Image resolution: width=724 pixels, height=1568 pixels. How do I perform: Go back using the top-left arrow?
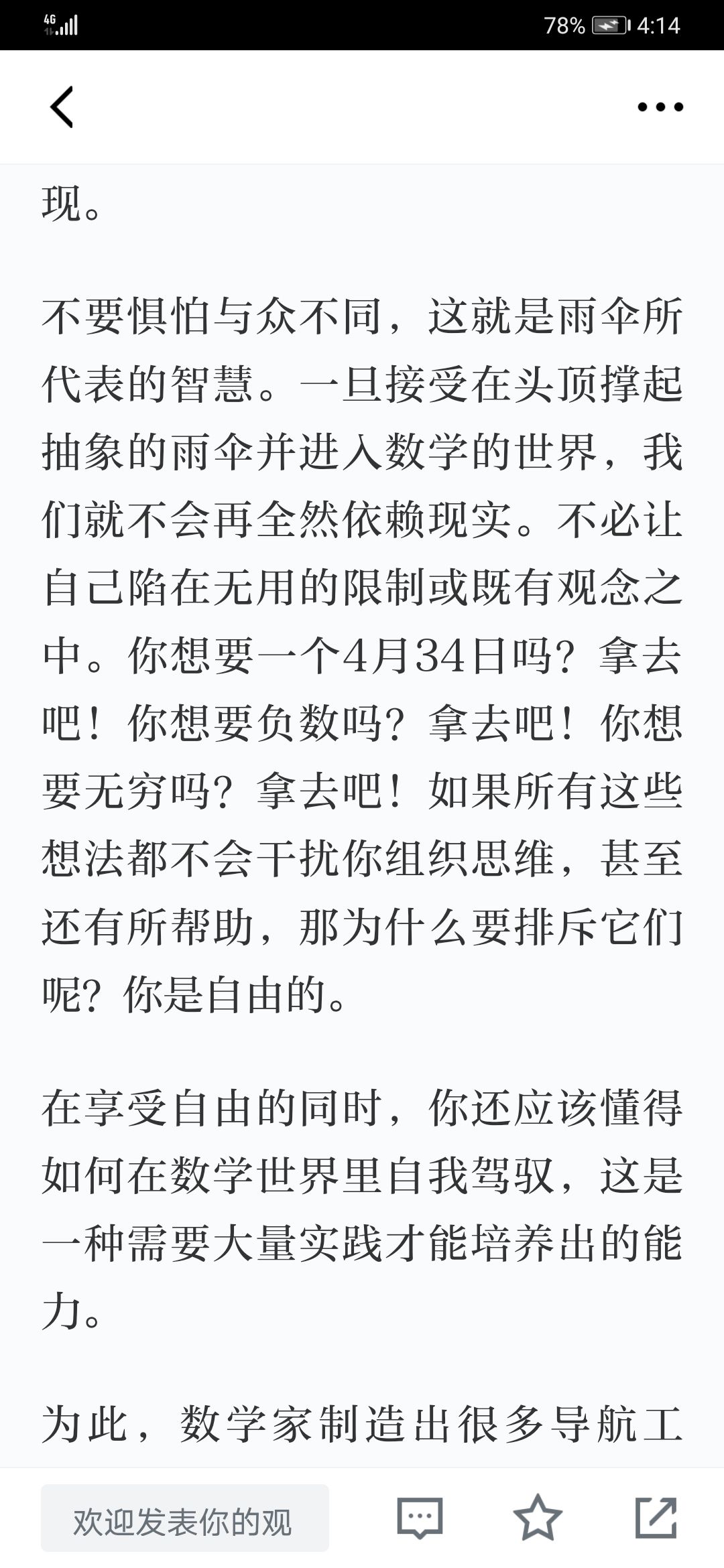click(62, 107)
